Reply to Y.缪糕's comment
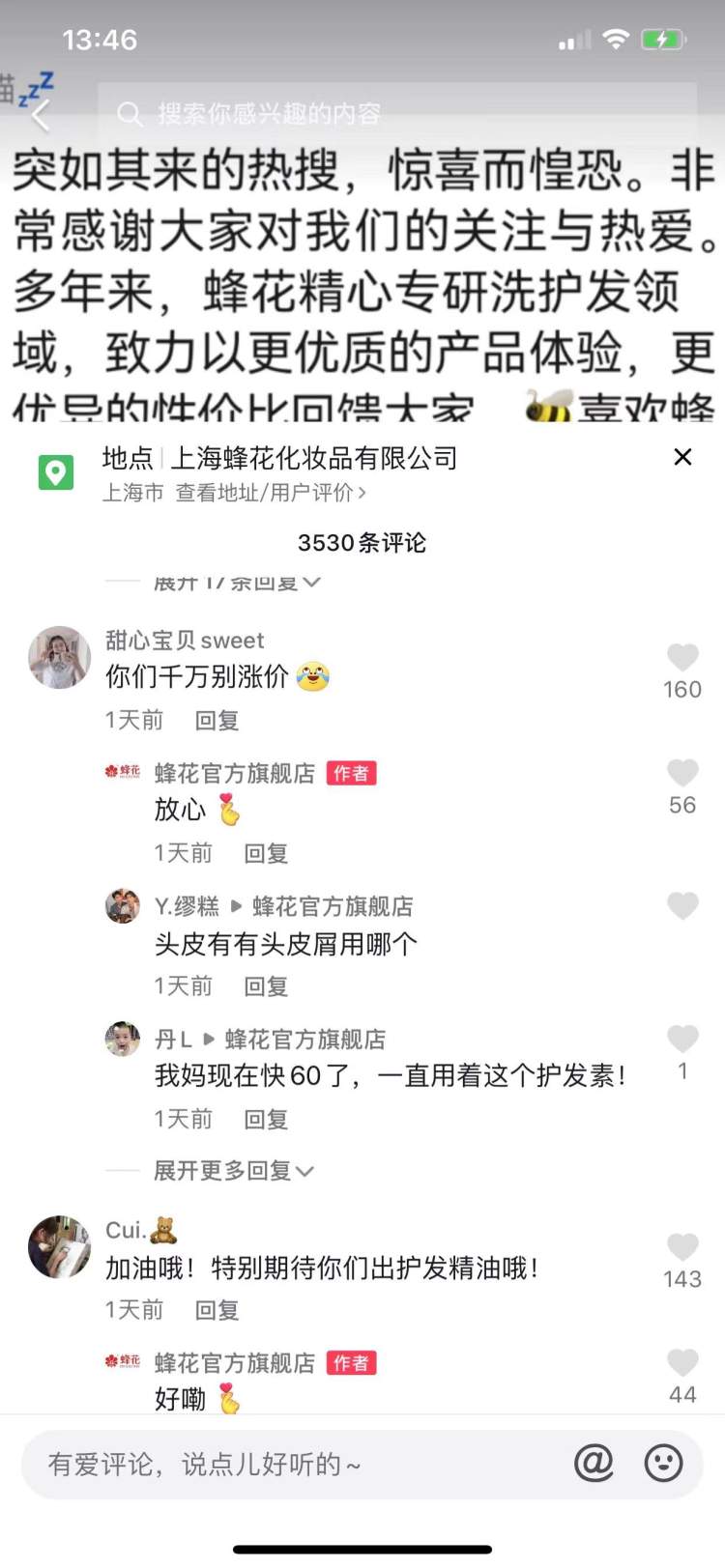 [266, 985]
